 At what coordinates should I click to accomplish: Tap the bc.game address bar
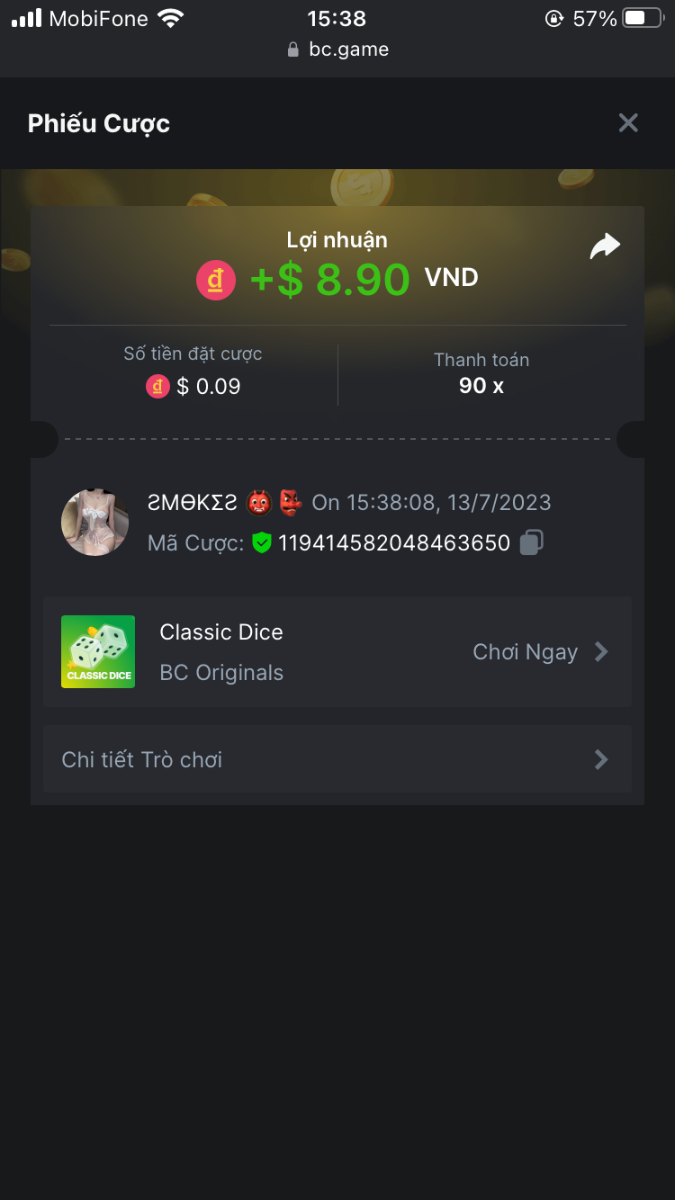coord(338,49)
